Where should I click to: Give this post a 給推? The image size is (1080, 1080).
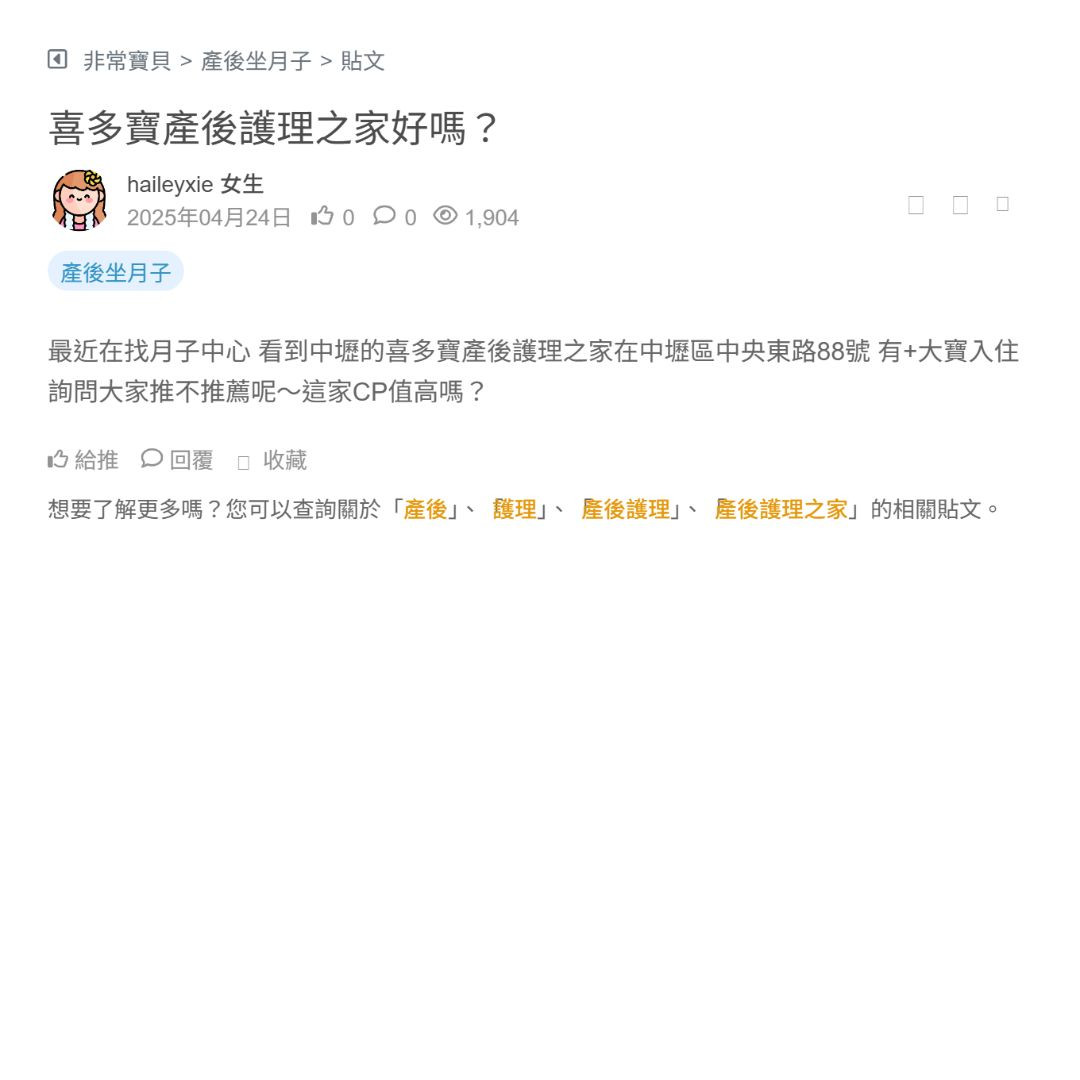[83, 460]
